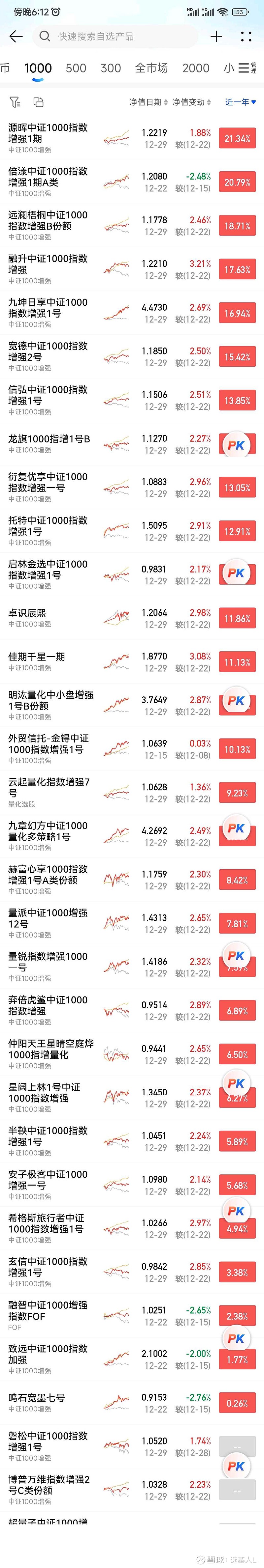Screen dimensions: 264x1568
Task: Open the 快速搜索自选产品 search box
Action: pos(116,37)
